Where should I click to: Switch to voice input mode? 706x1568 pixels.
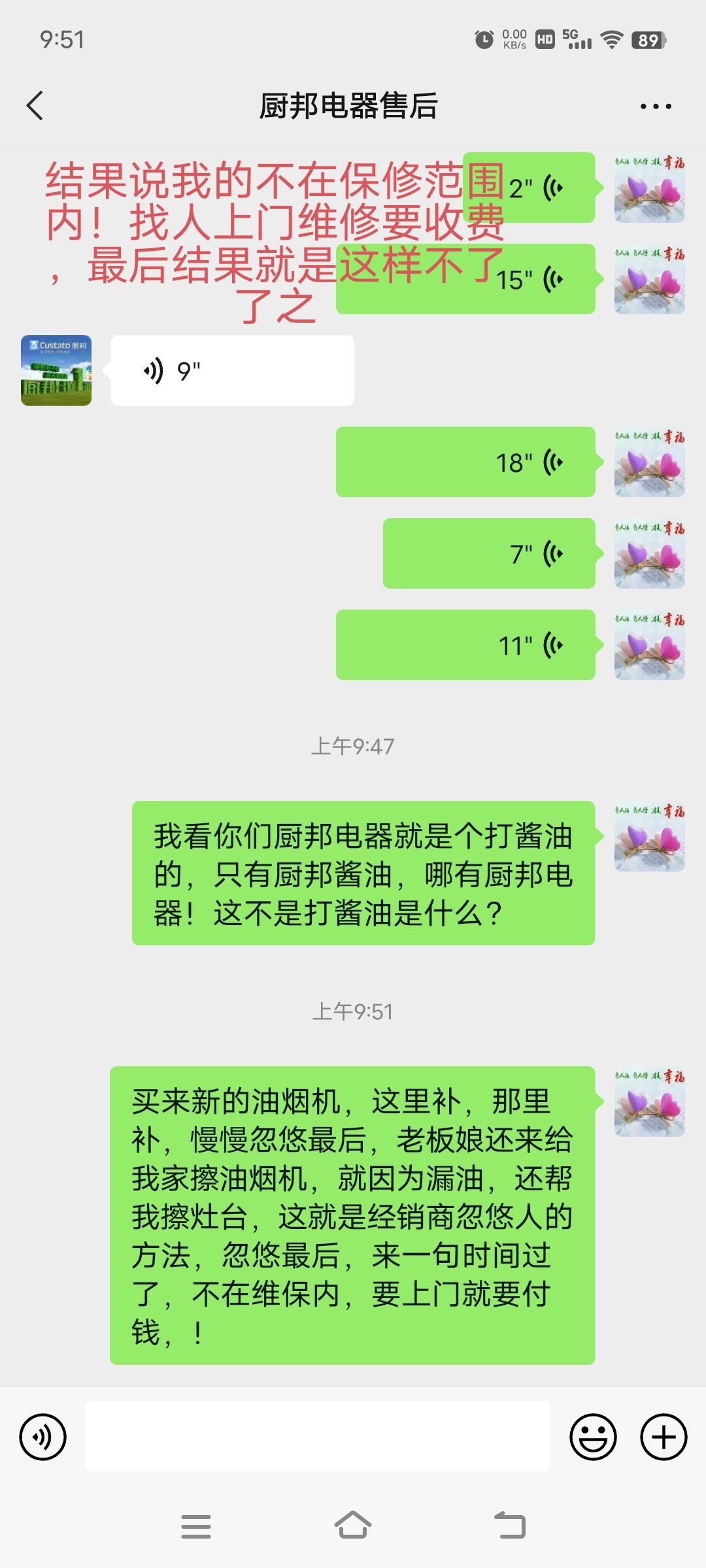[x=43, y=1437]
